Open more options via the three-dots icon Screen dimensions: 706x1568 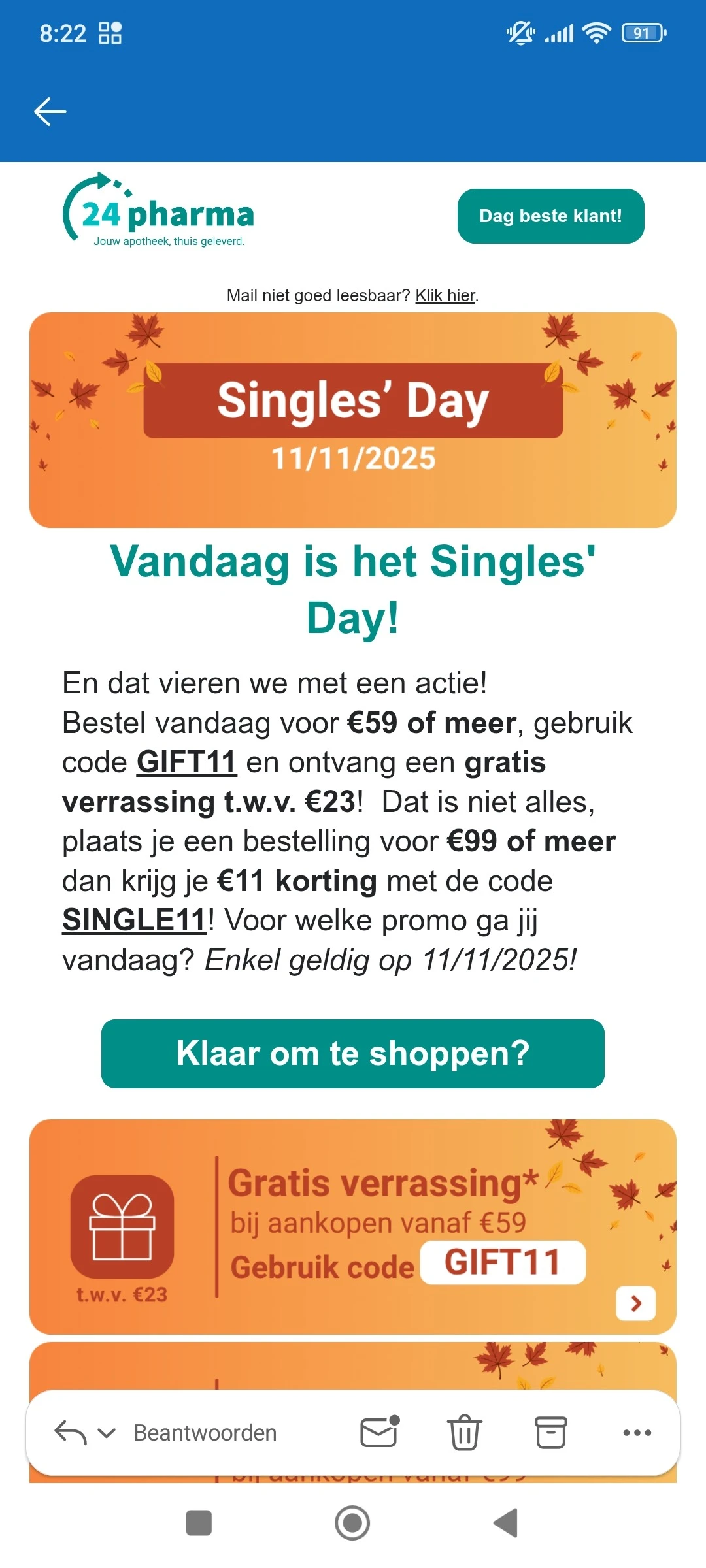[x=637, y=1432]
